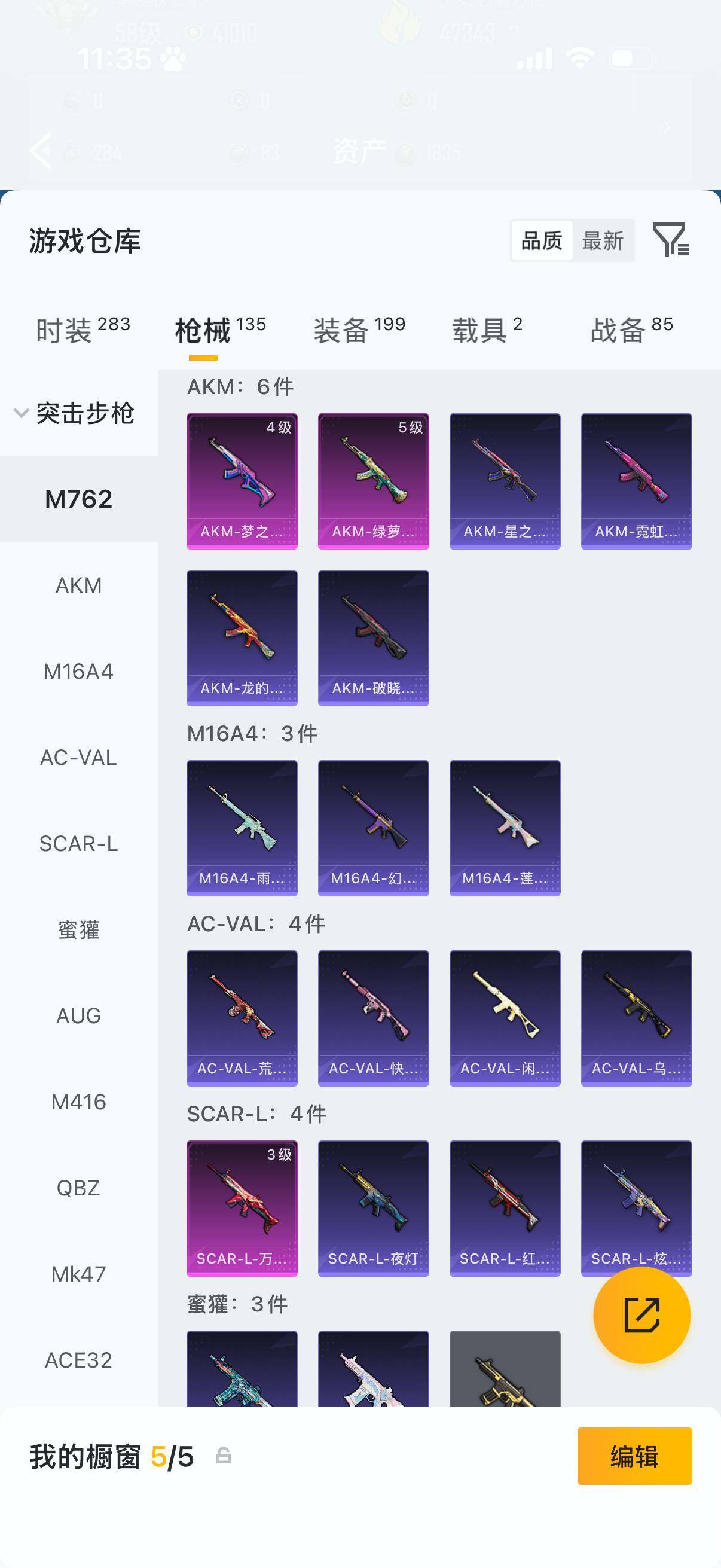Viewport: 721px width, 1568px height.
Task: Open the 战备 tab
Action: click(x=631, y=331)
